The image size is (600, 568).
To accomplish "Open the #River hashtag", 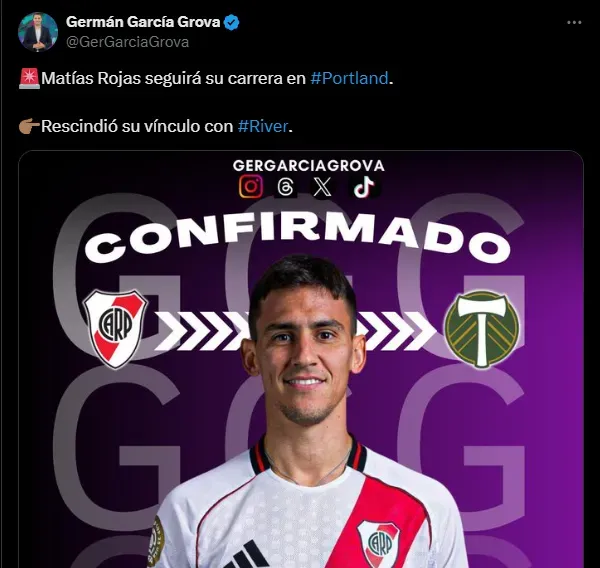I will [x=267, y=126].
